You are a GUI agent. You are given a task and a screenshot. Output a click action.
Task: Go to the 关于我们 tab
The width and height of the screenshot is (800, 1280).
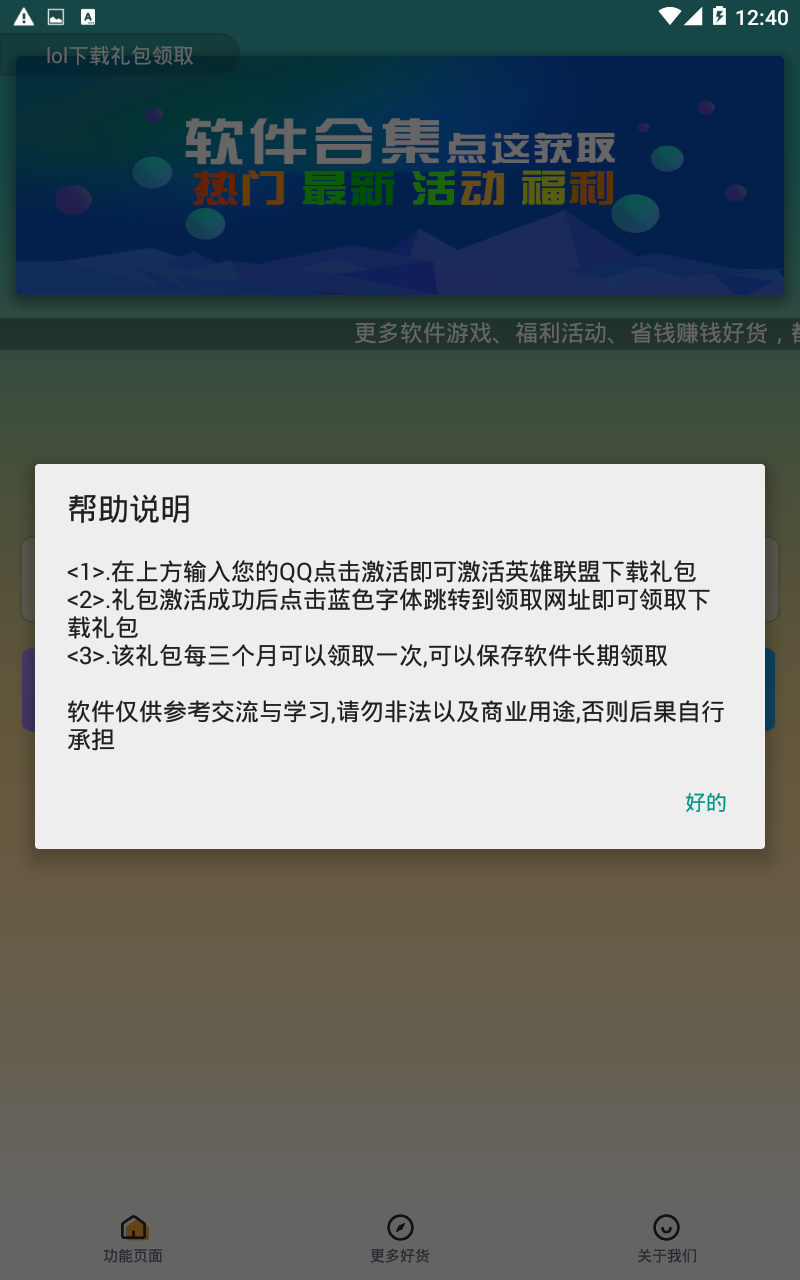tap(666, 1238)
